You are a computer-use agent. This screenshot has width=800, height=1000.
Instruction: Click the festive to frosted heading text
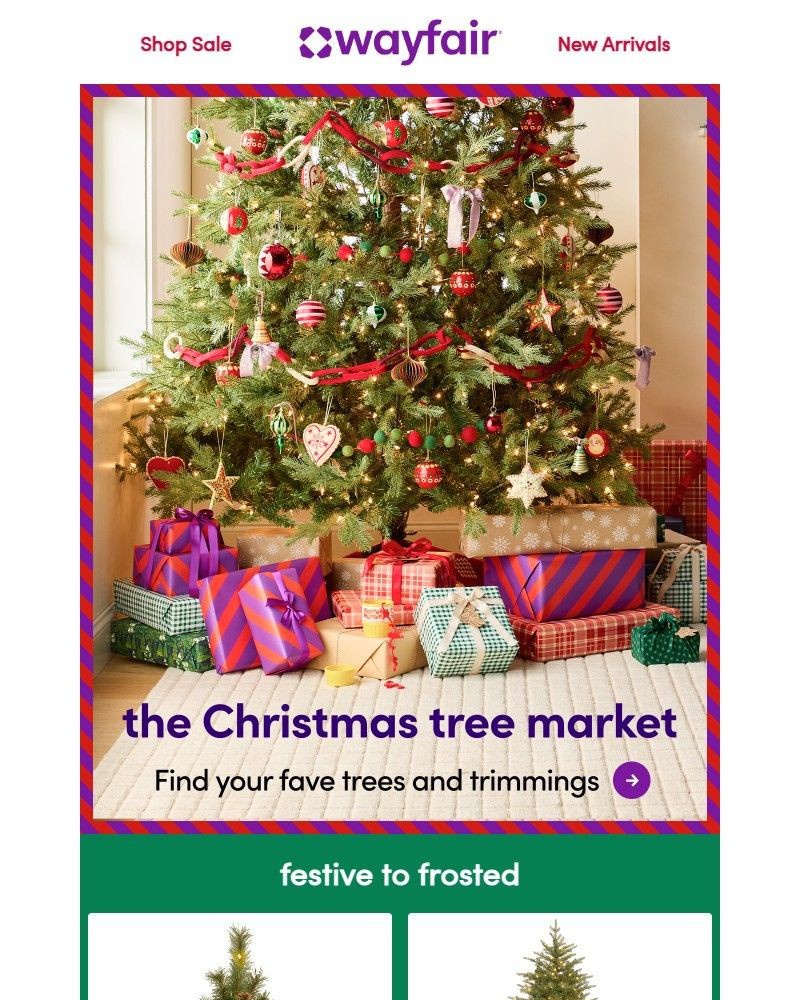(x=400, y=875)
